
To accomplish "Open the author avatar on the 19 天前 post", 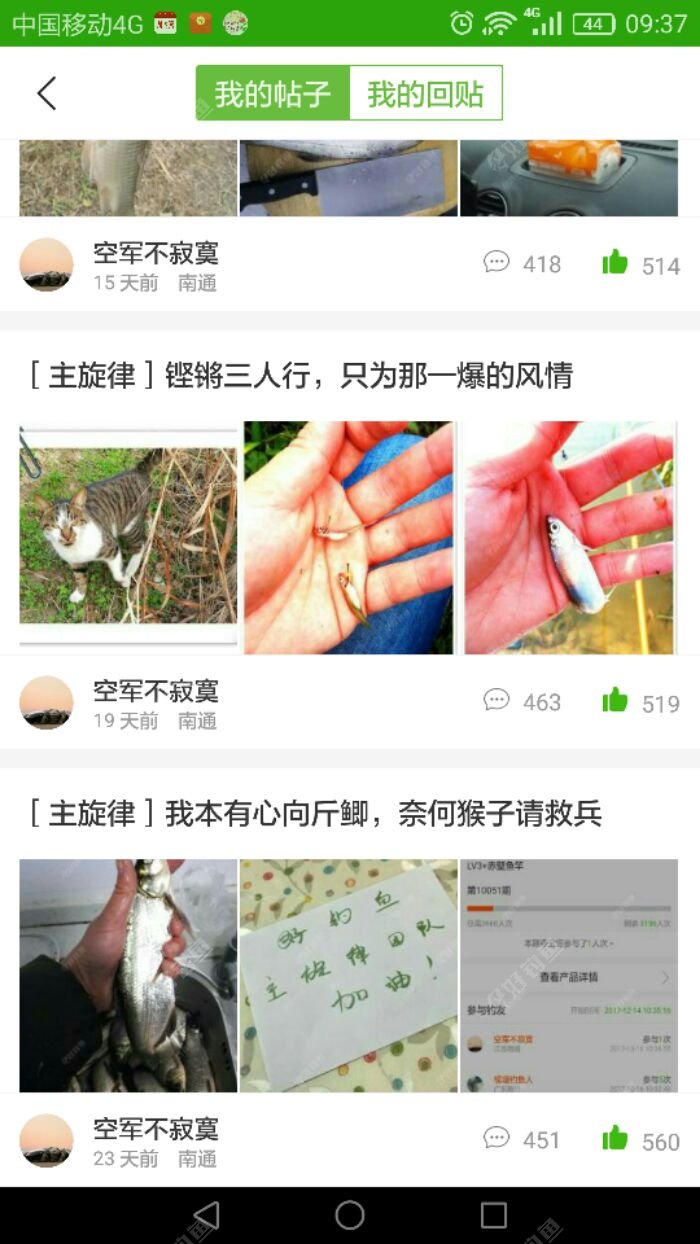I will click(47, 703).
